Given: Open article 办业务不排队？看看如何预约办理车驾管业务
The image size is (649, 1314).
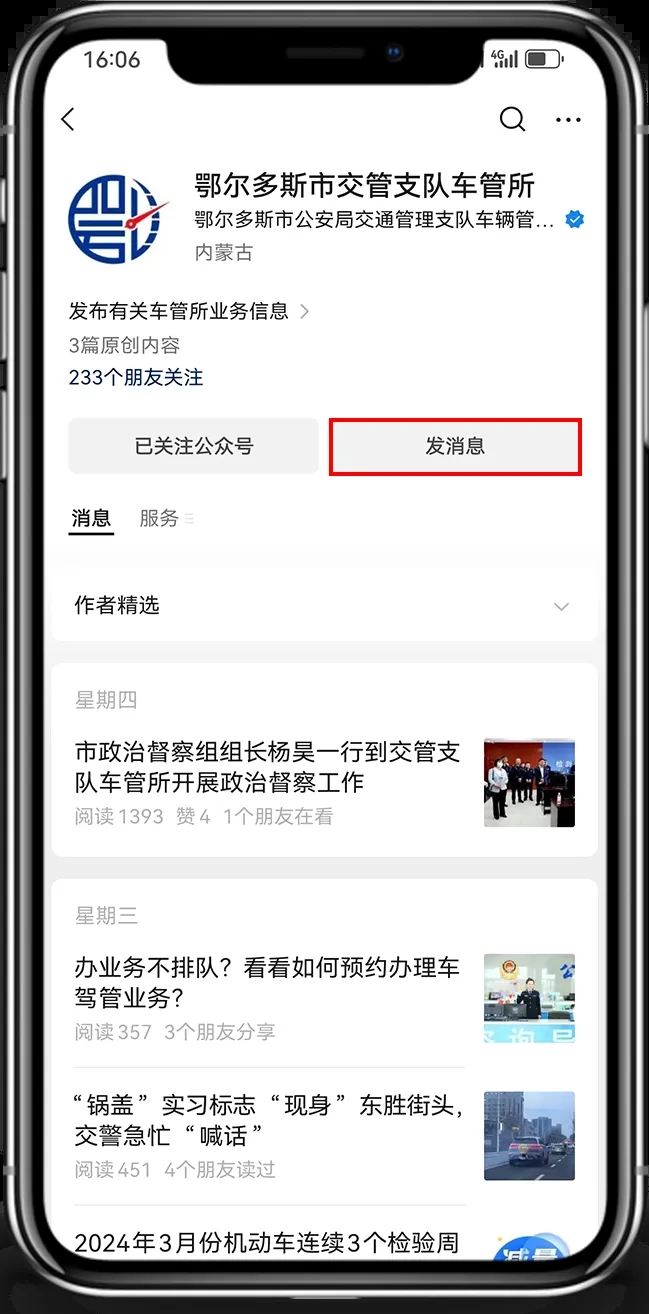Looking at the screenshot, I should pos(267,982).
